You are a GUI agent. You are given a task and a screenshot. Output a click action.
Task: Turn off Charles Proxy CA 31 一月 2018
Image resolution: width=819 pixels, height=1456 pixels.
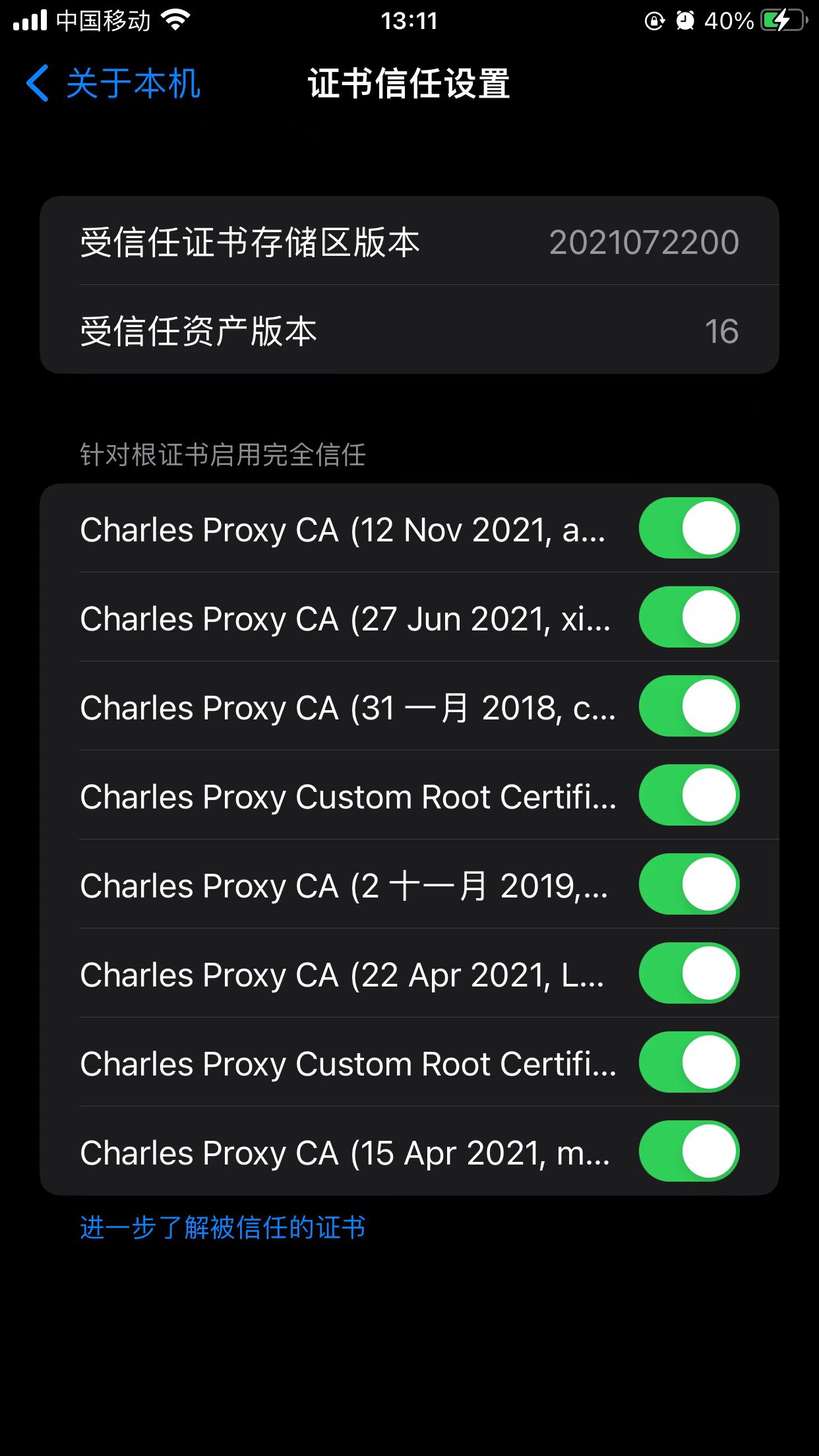tap(688, 706)
